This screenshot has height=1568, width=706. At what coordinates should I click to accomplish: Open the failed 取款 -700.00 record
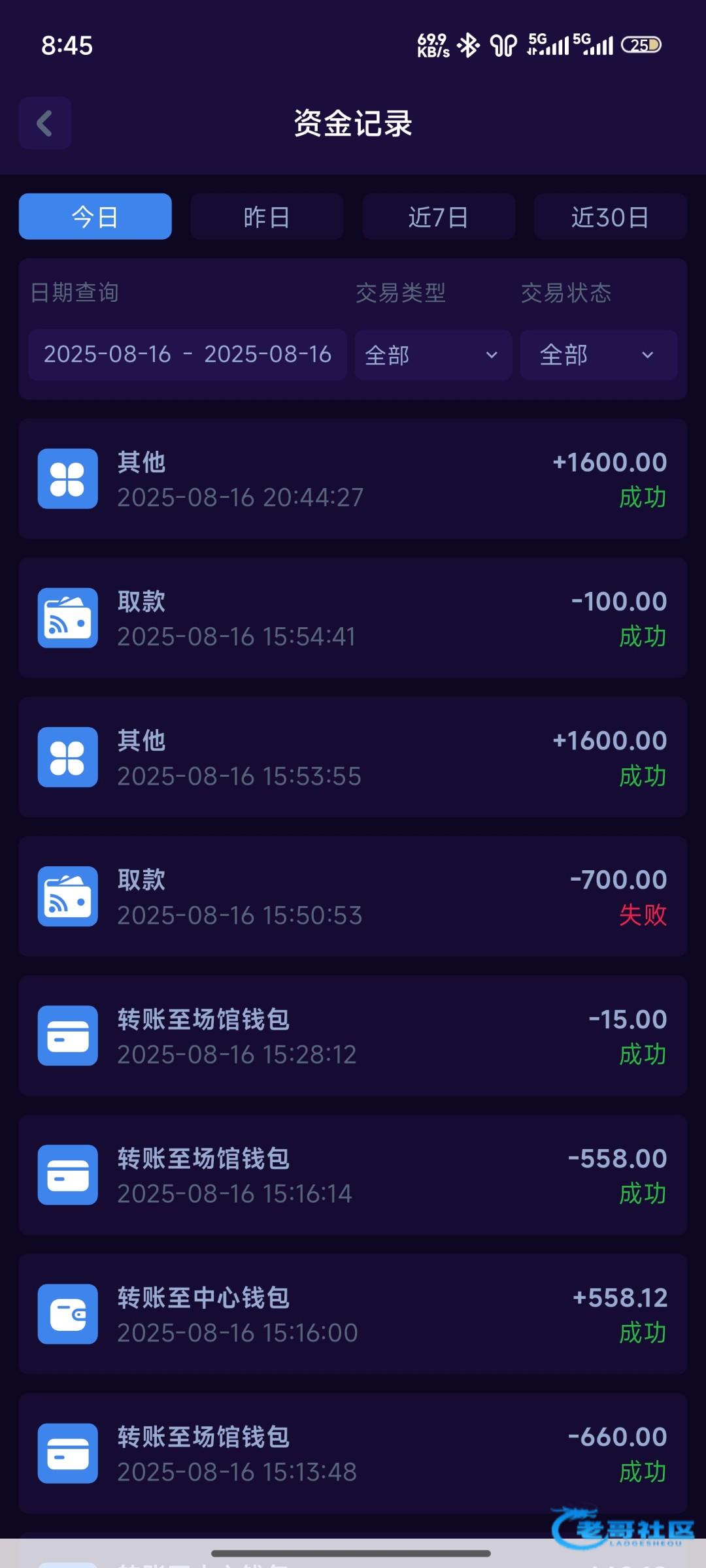click(353, 896)
